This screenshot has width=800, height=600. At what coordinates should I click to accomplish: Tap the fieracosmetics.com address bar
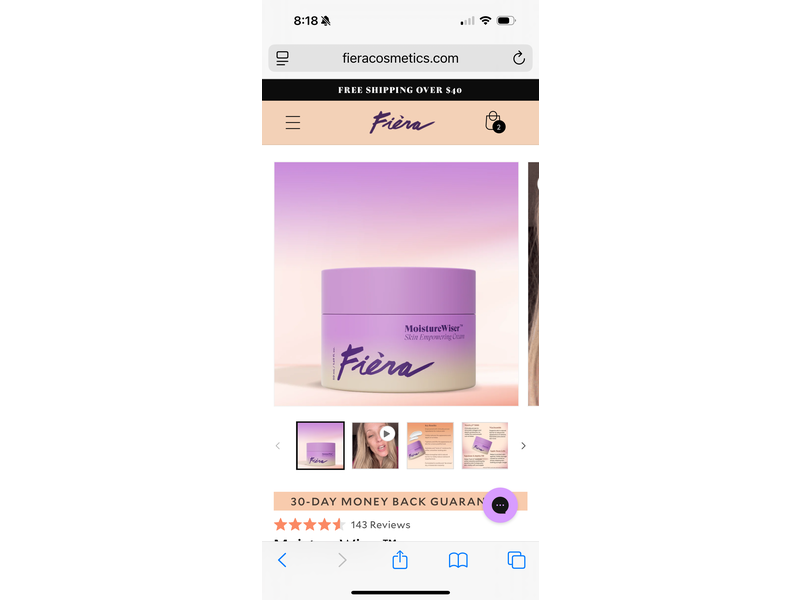tap(400, 58)
